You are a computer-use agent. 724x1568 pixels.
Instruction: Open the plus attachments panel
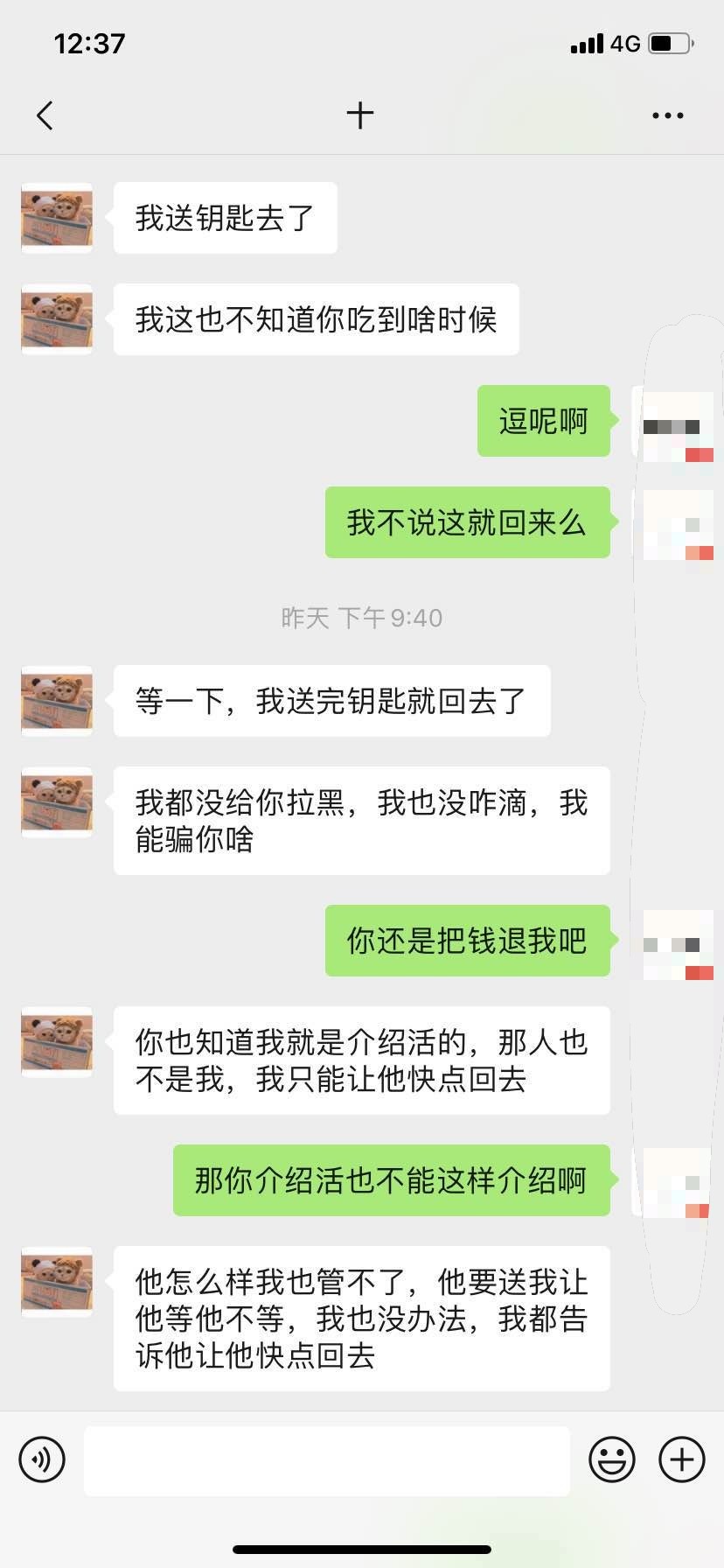click(681, 1459)
